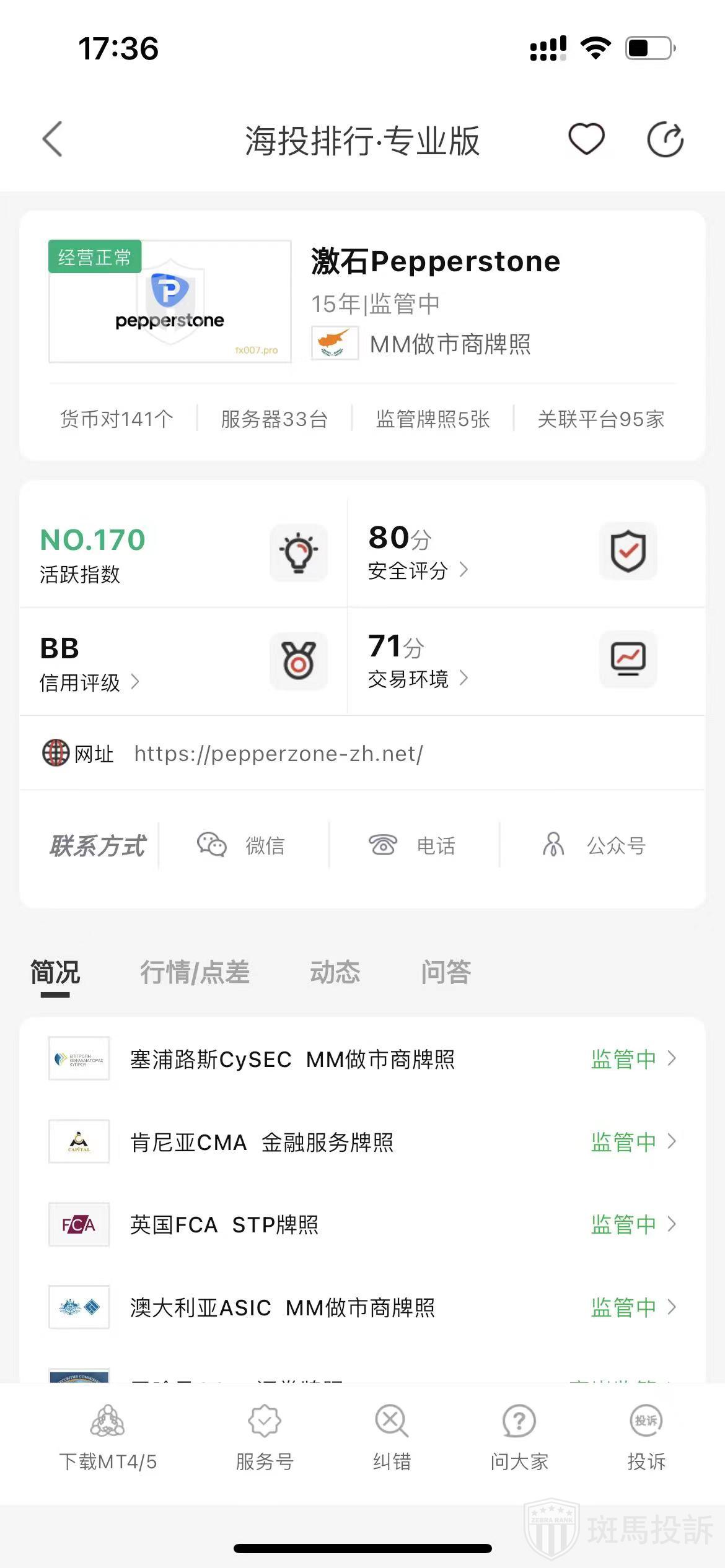The width and height of the screenshot is (725, 1568).
Task: Share the Pepperstone page
Action: click(665, 139)
